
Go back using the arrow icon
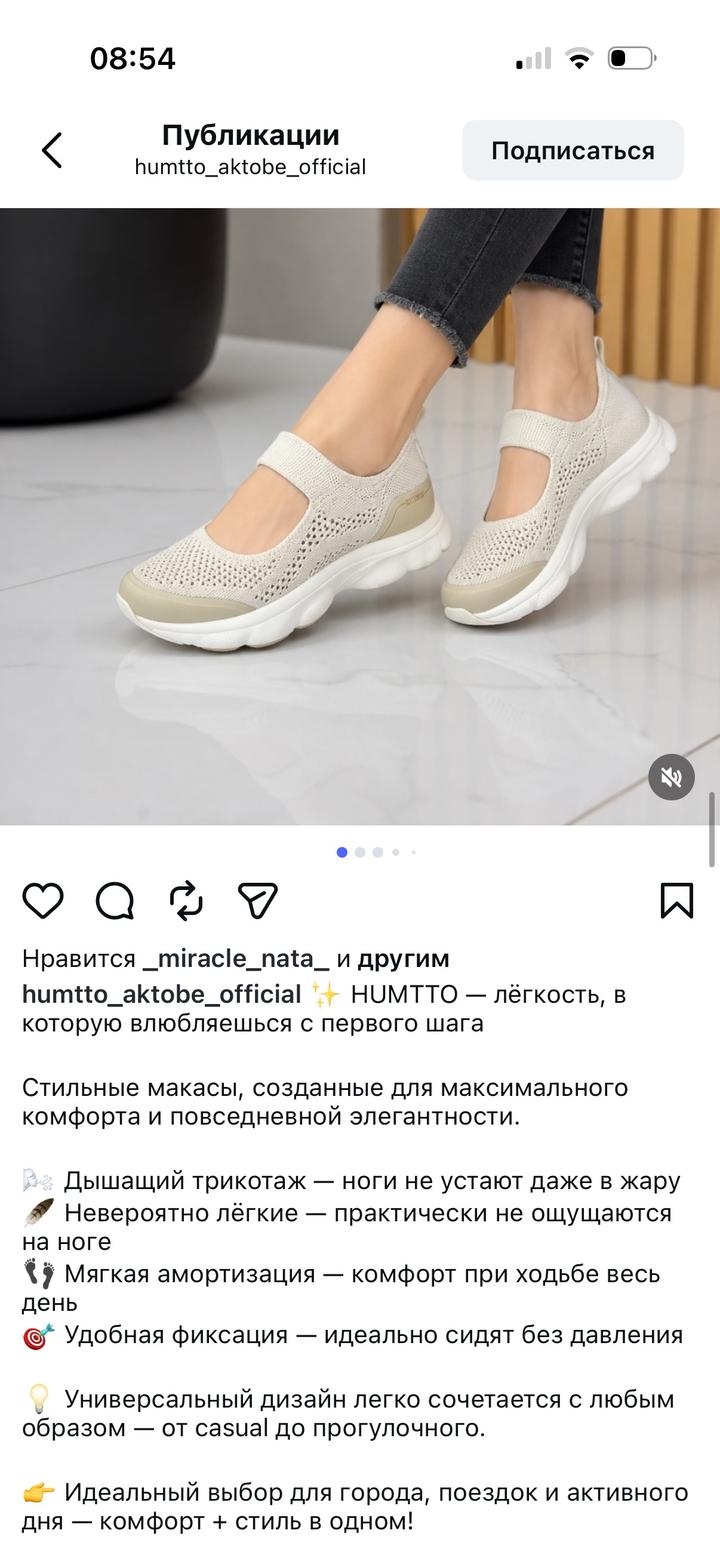pos(52,151)
